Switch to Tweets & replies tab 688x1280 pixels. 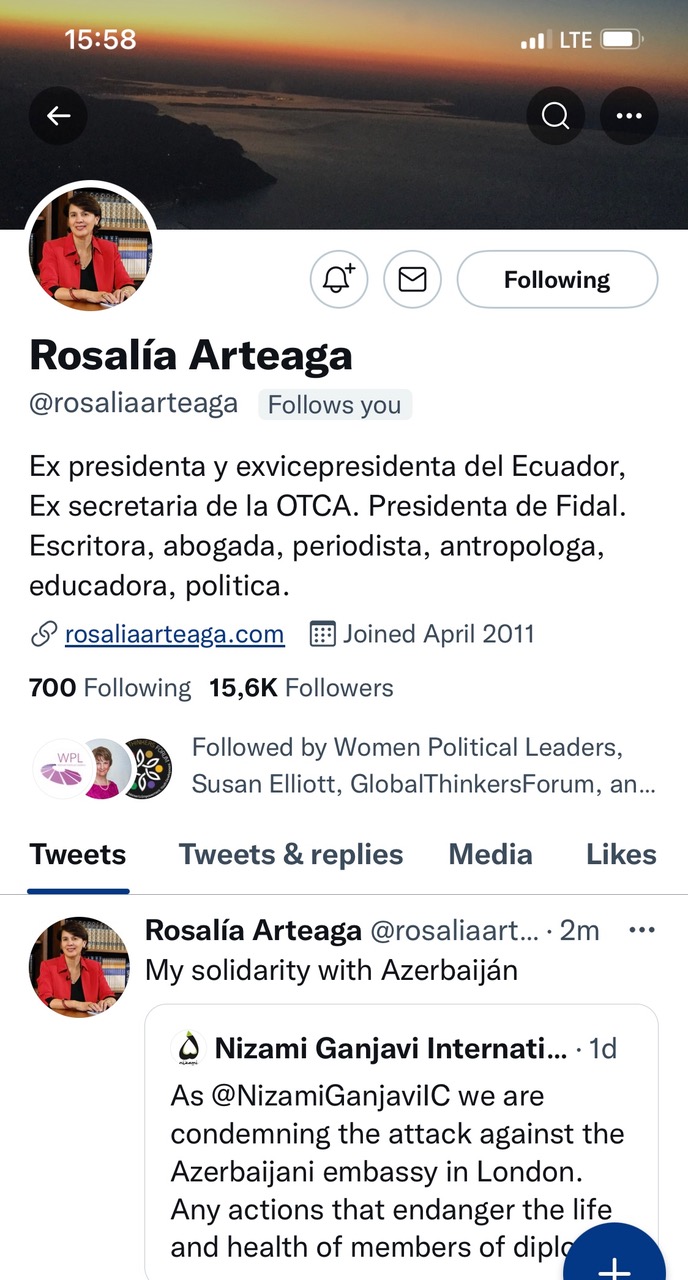[291, 855]
